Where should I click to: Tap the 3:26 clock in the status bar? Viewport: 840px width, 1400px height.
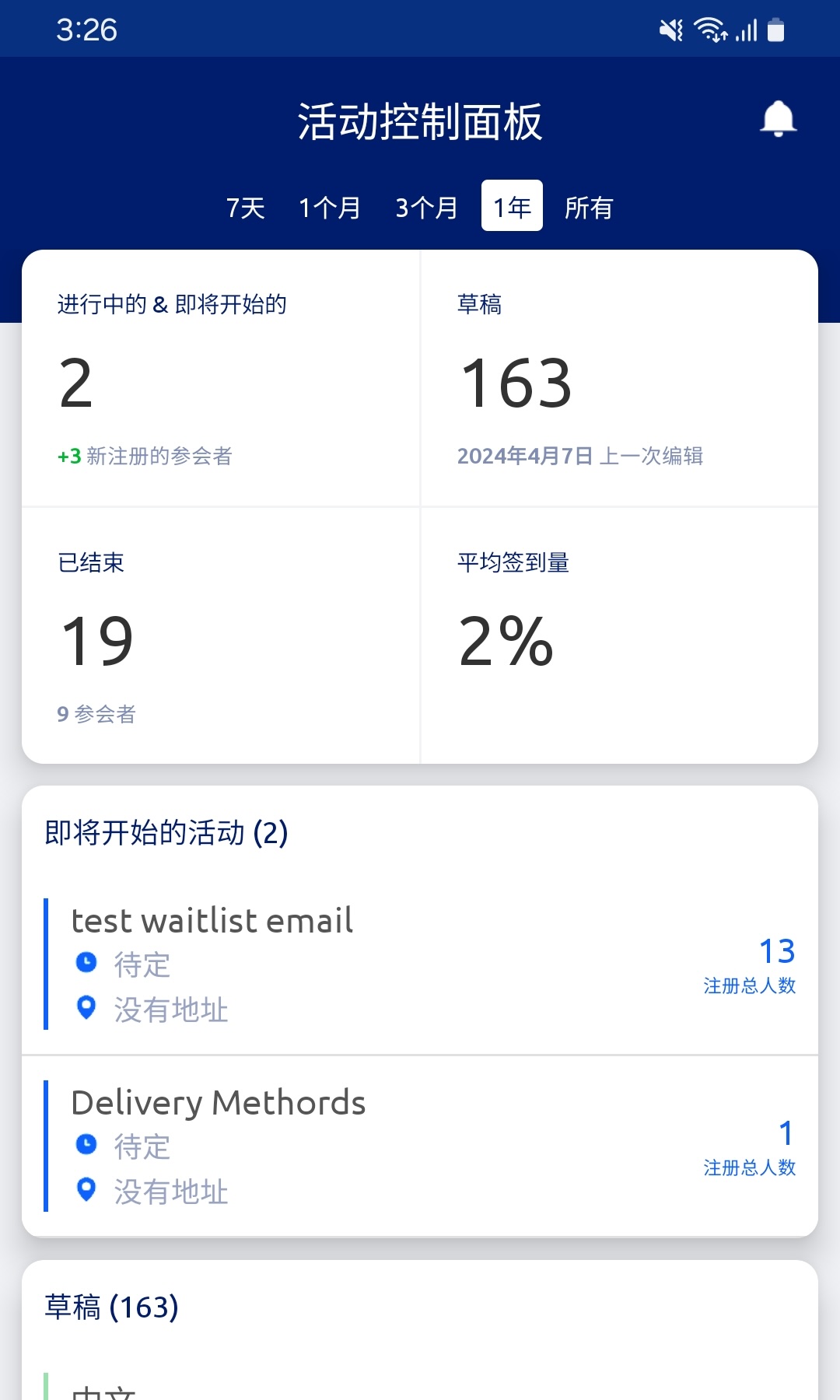click(87, 29)
